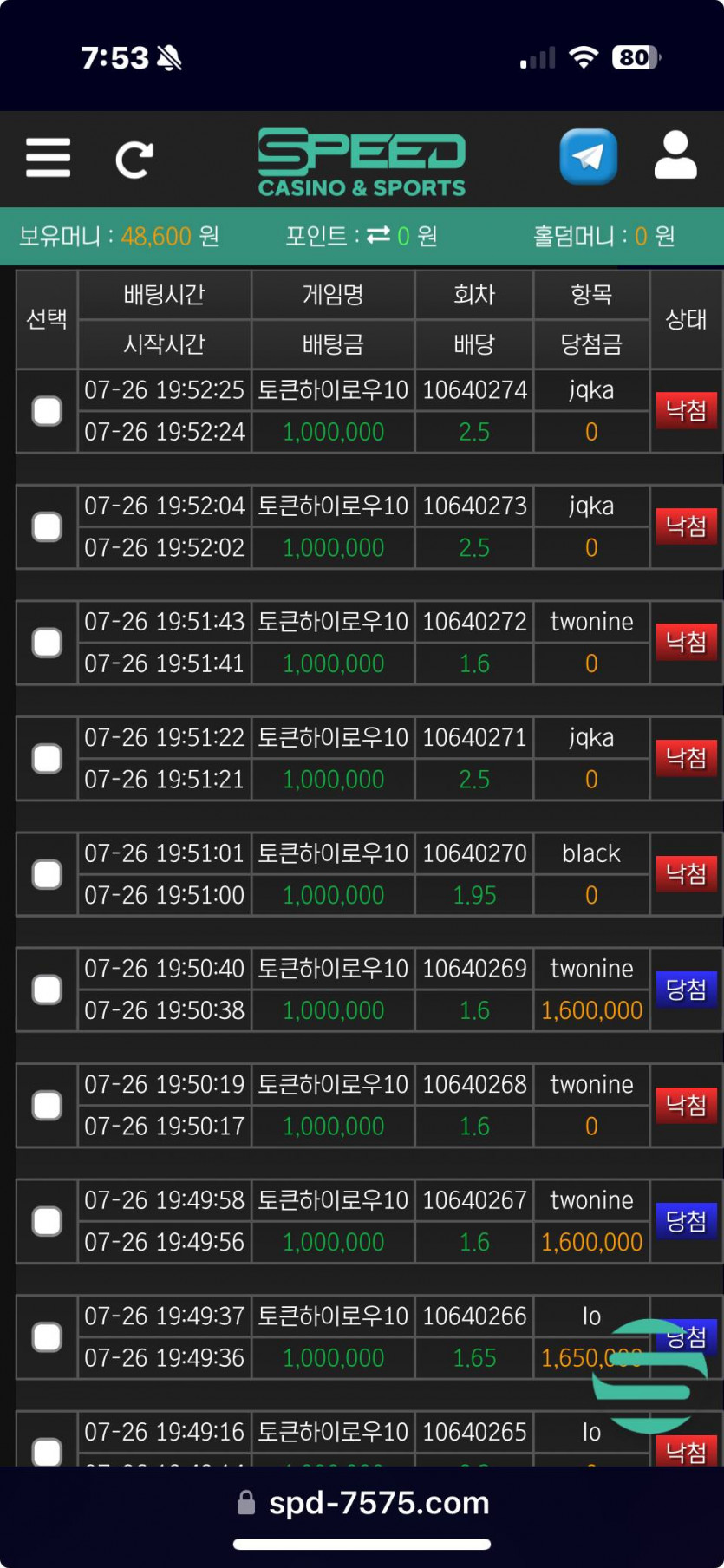This screenshot has height=1568, width=724.
Task: Select the black bet row 10640270 checkbox
Action: coord(47,874)
